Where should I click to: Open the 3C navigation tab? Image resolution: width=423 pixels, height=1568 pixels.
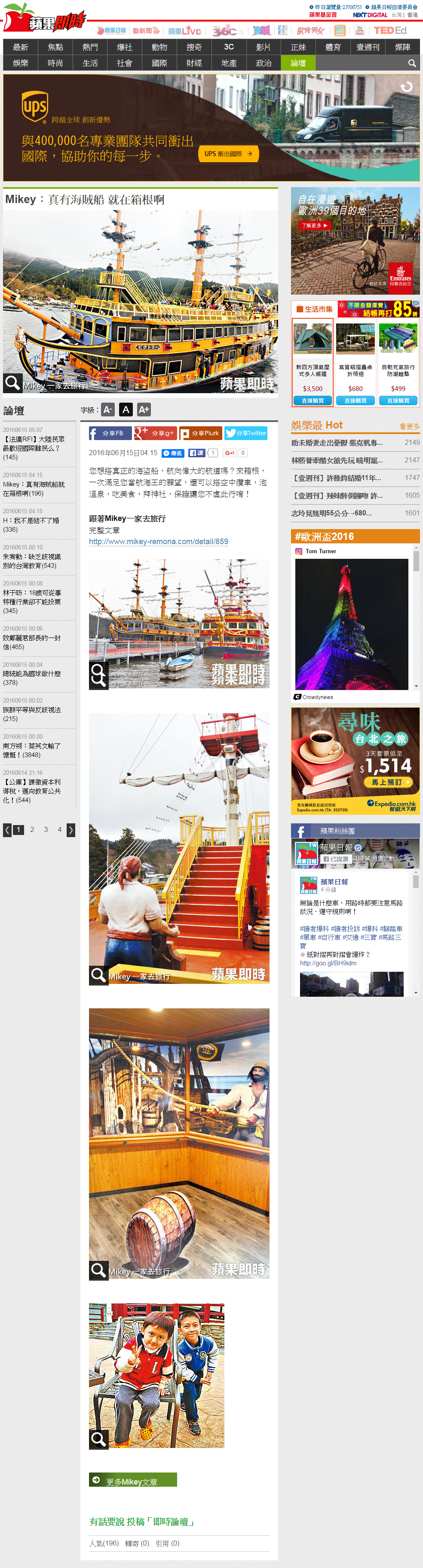click(229, 47)
